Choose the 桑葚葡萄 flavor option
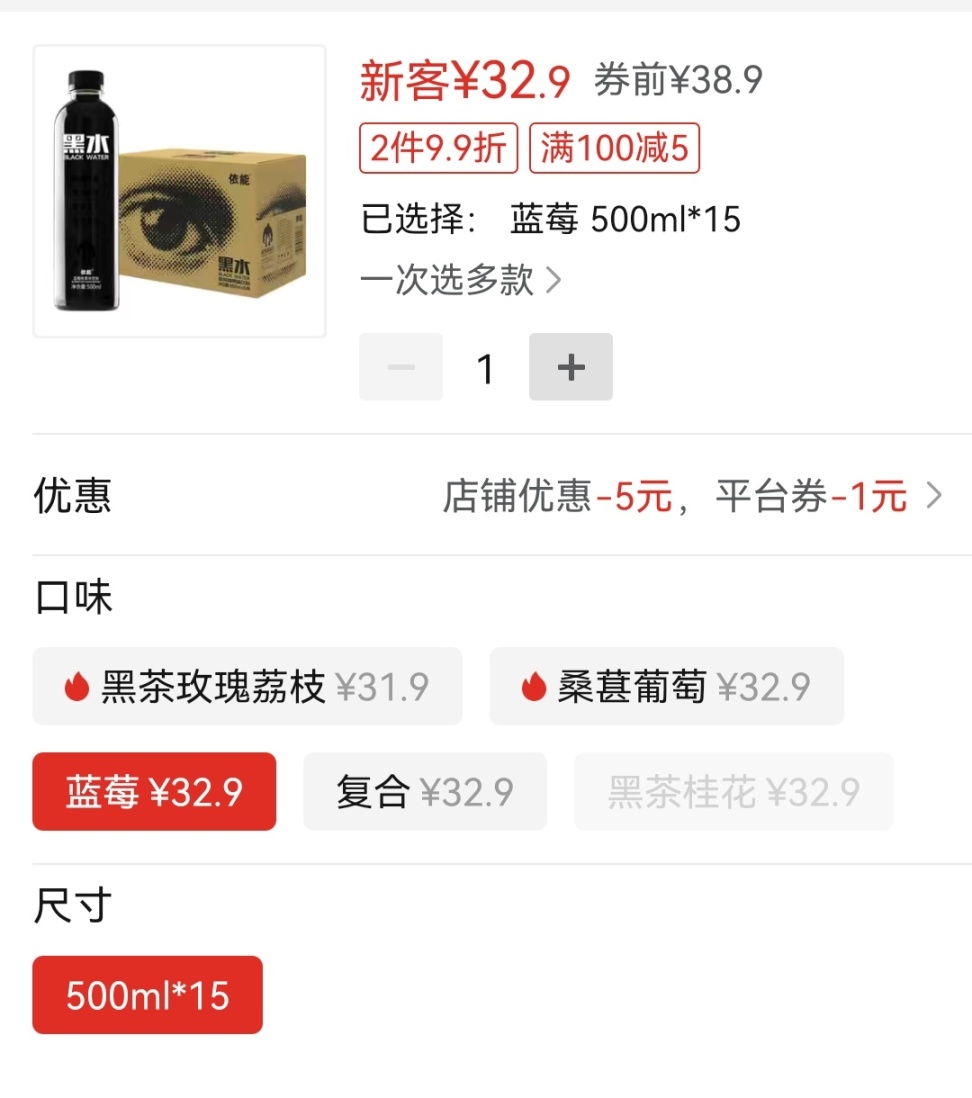972x1098 pixels. [666, 687]
